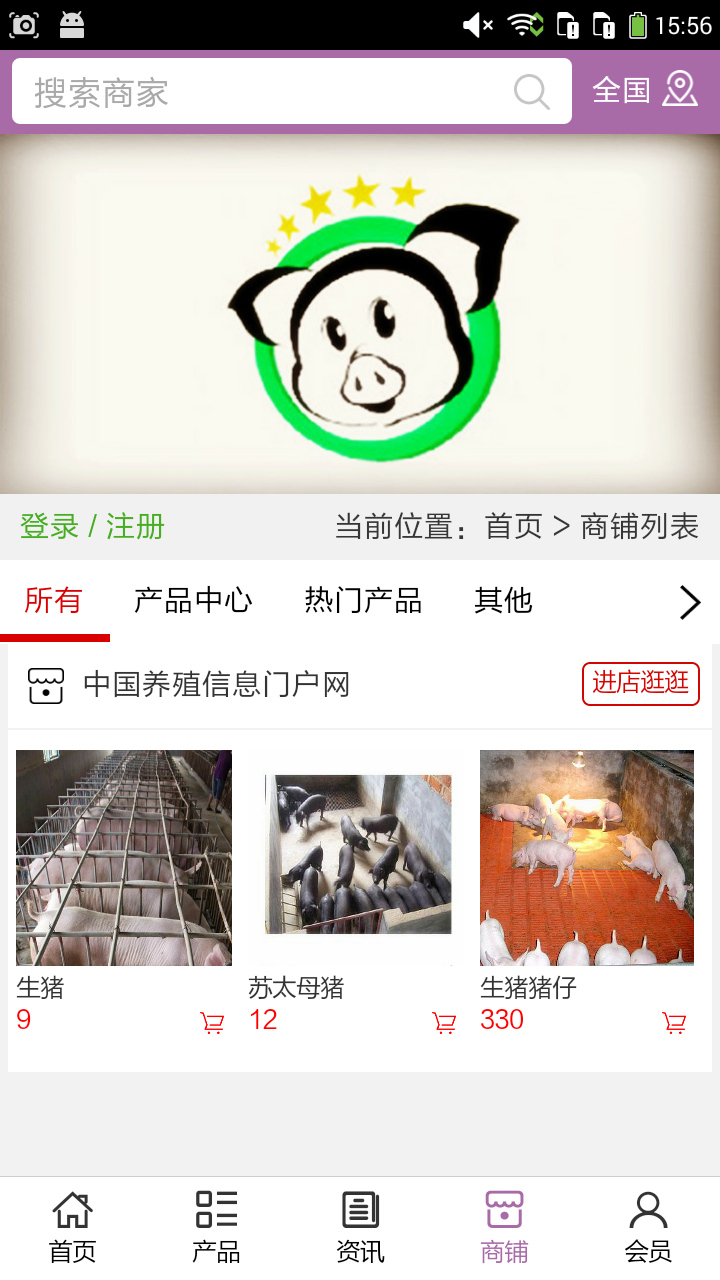
Task: Open the shop 中国养殖信息门户网
Action: (x=216, y=685)
